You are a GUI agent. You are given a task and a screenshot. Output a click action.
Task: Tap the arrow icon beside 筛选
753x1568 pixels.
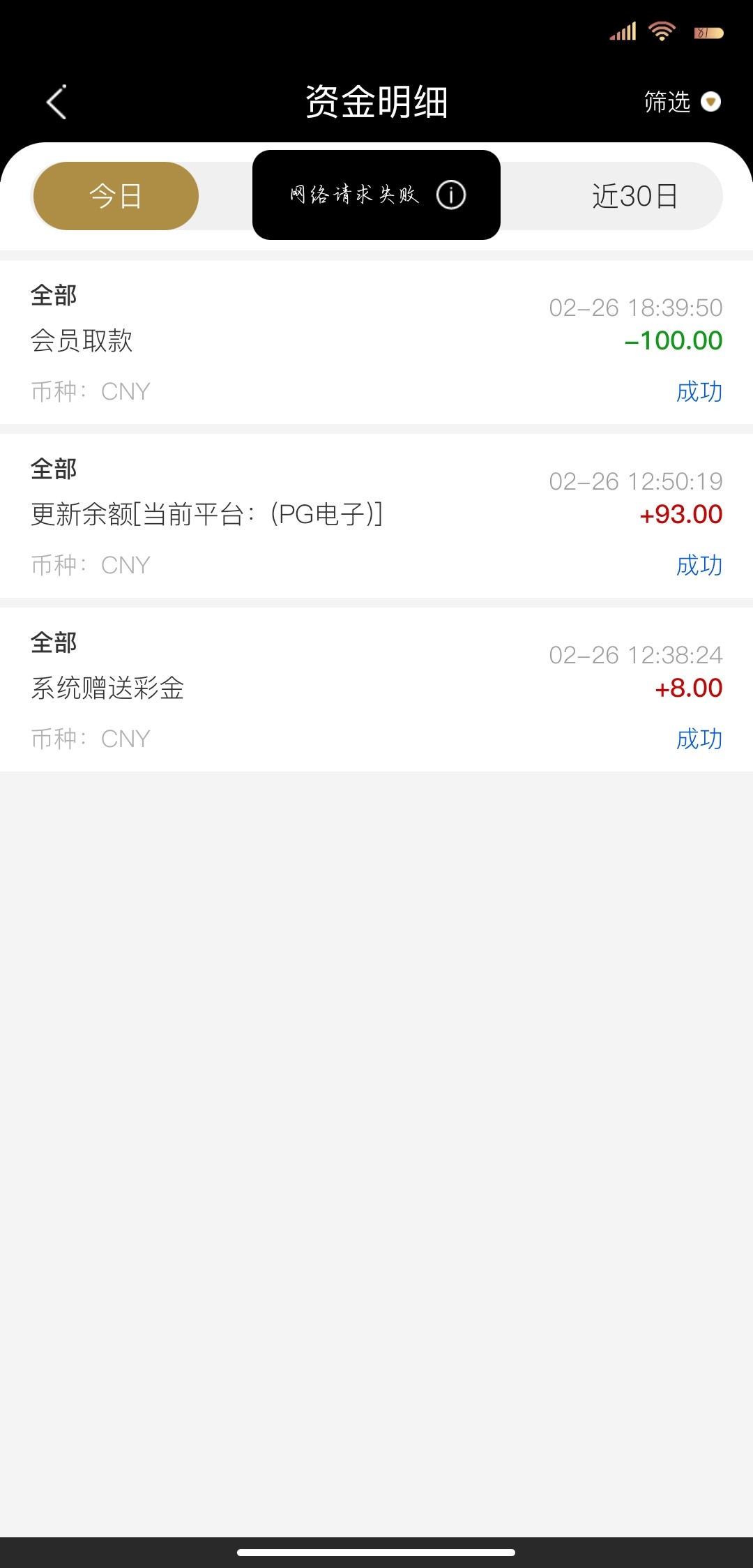coord(710,102)
